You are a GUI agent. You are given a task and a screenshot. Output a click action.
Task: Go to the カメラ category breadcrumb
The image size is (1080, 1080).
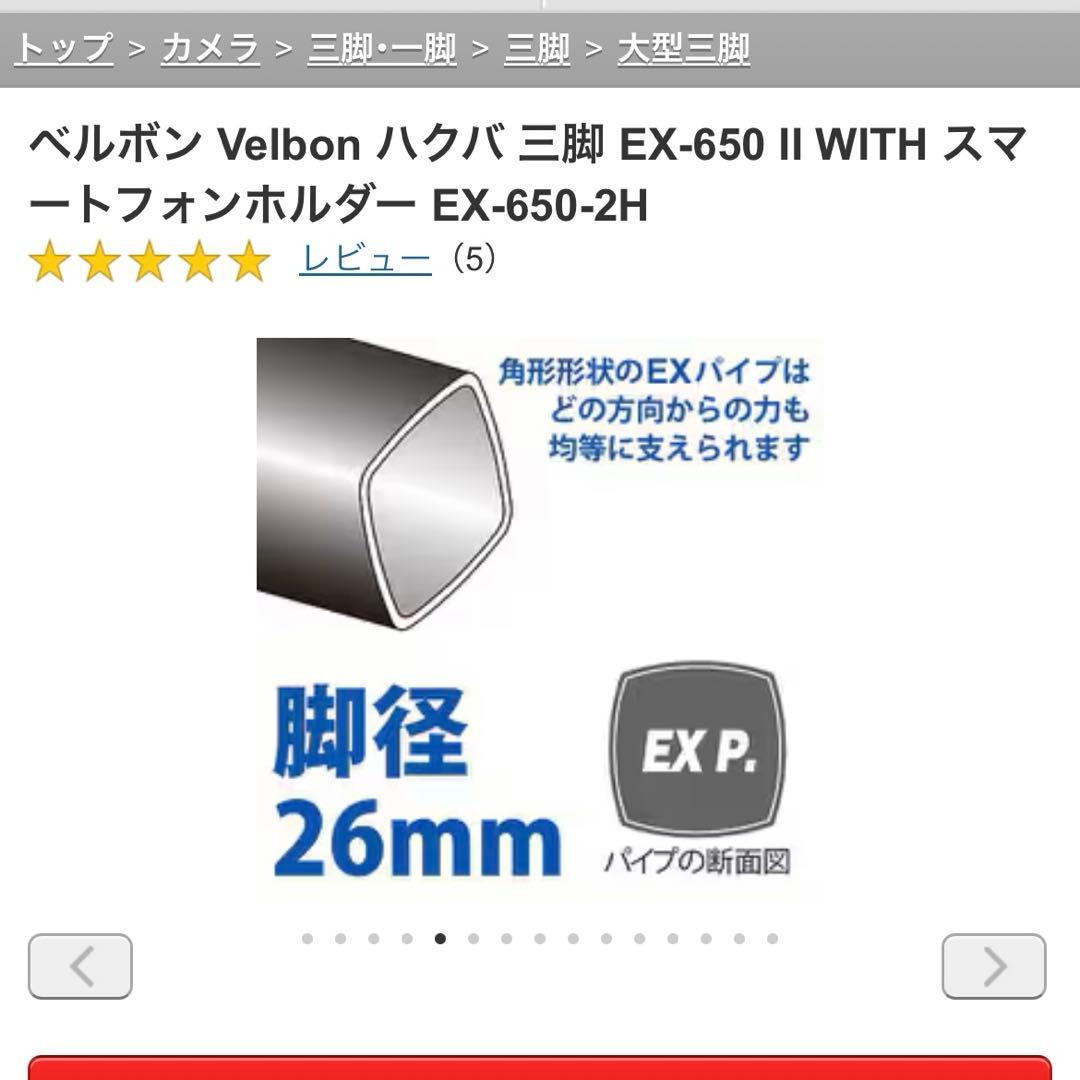coord(210,48)
